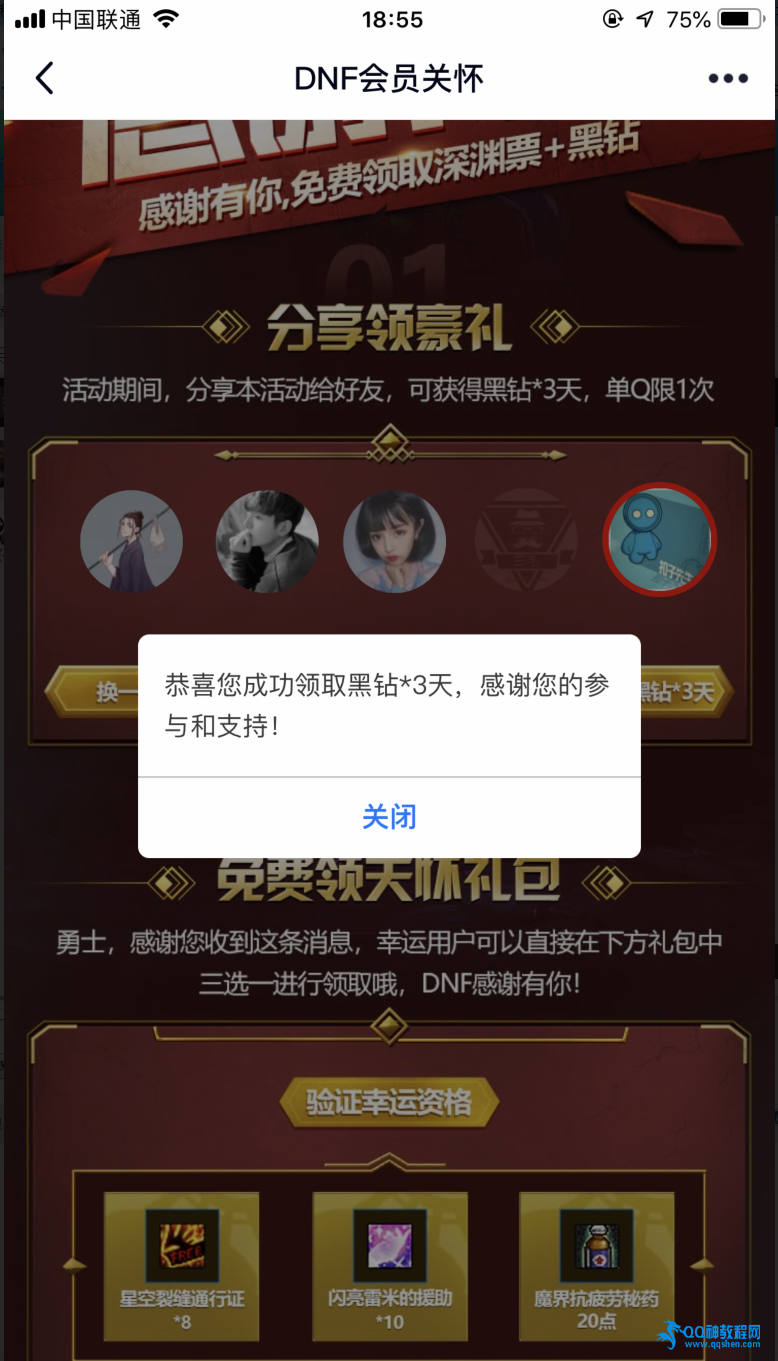The height and width of the screenshot is (1361, 778).
Task: Claim the 黑钻*3天 reward button
Action: [685, 691]
